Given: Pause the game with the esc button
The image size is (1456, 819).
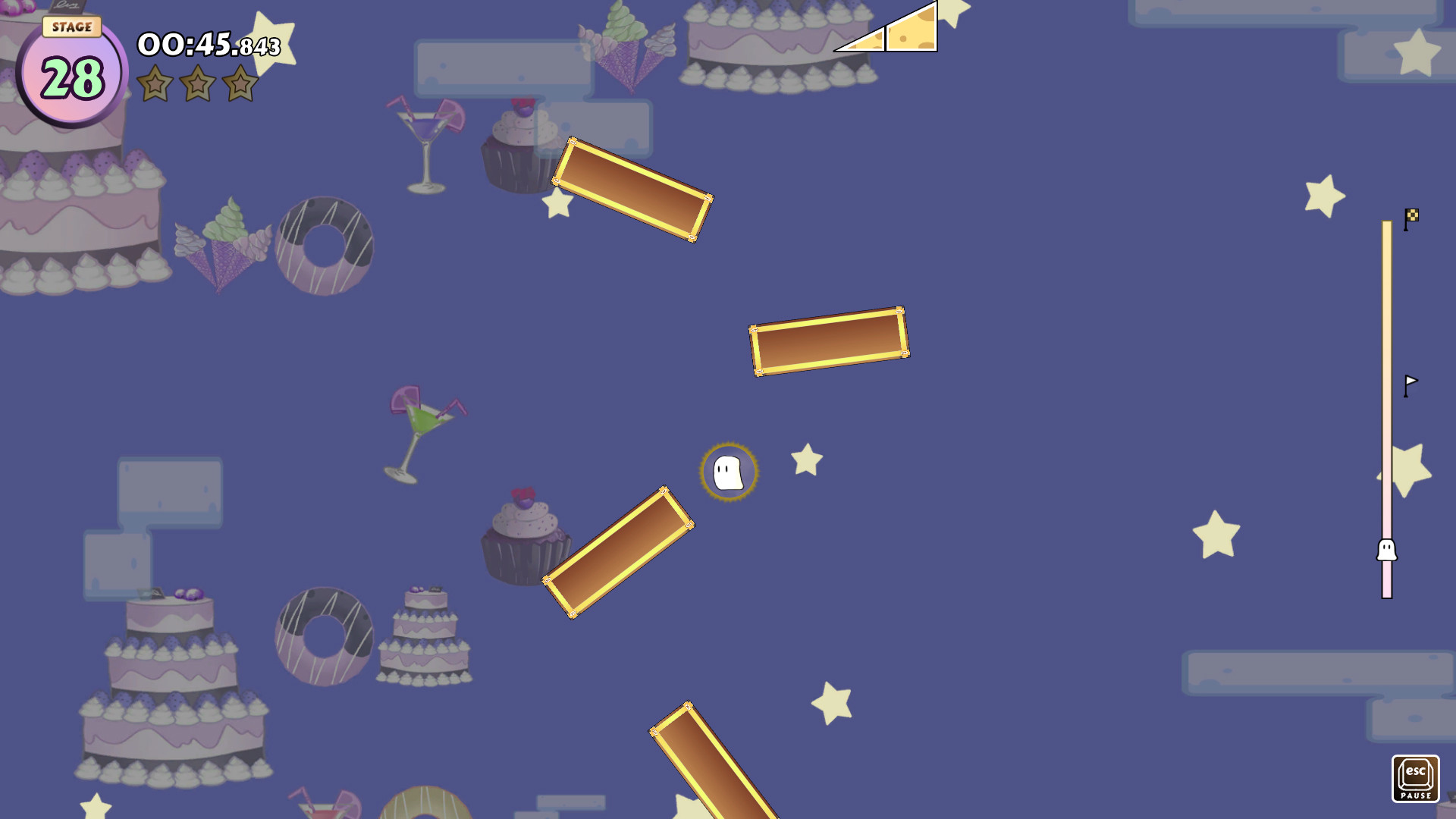Looking at the screenshot, I should [1415, 778].
